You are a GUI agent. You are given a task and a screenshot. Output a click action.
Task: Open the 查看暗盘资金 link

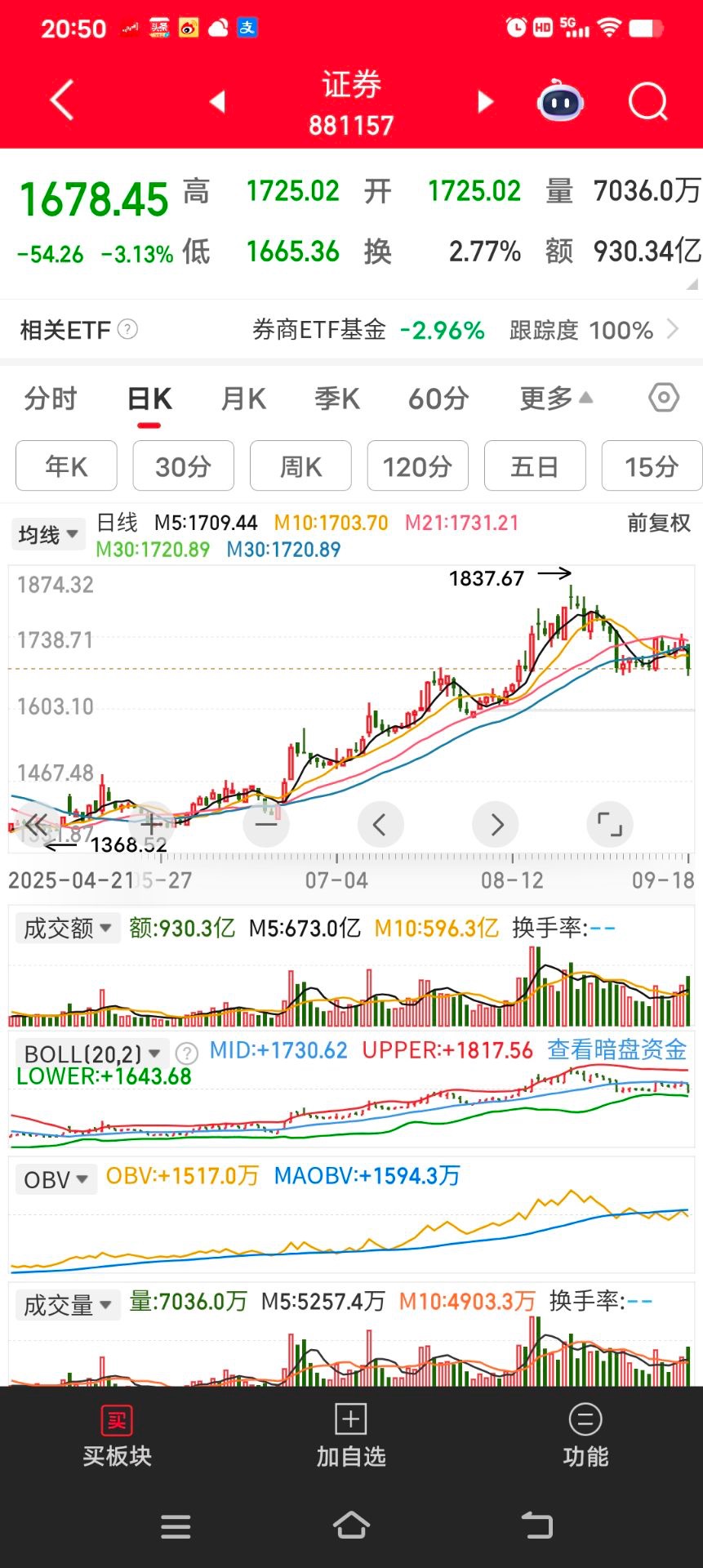(616, 1049)
